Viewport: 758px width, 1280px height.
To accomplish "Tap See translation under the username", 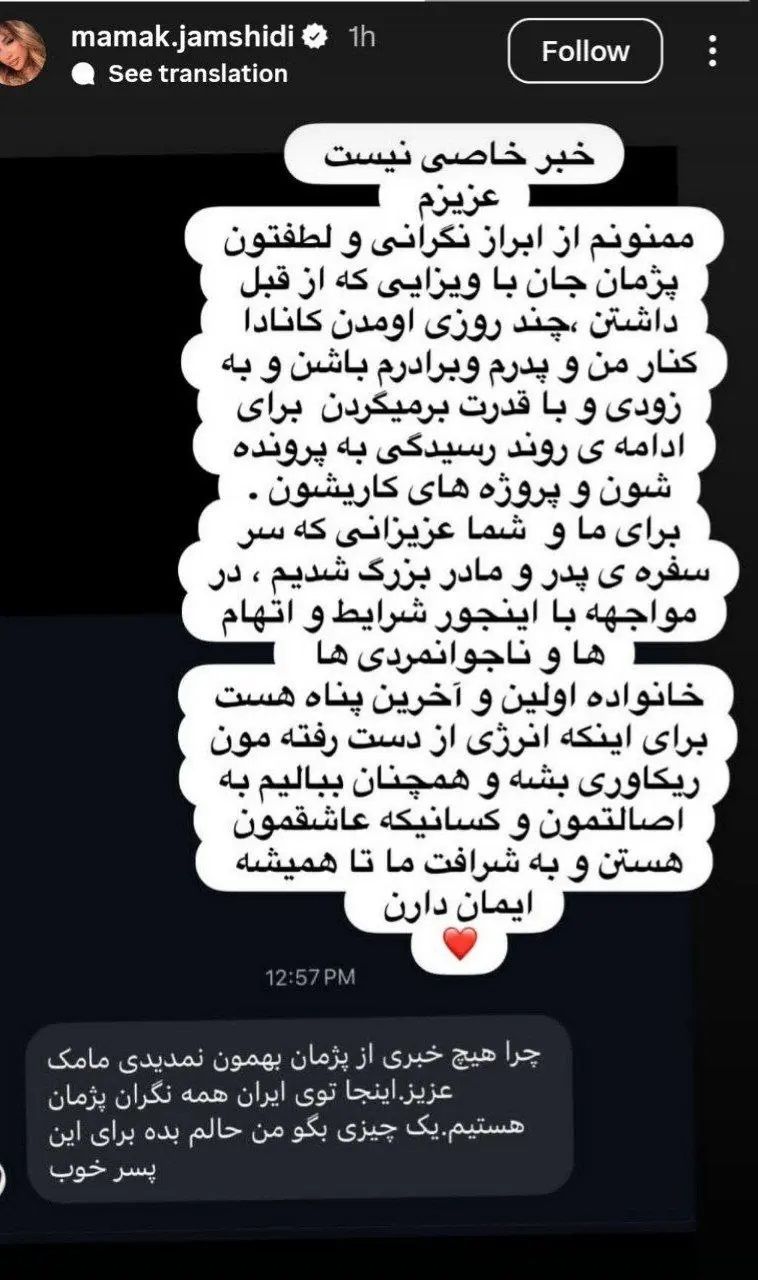I will 196,74.
